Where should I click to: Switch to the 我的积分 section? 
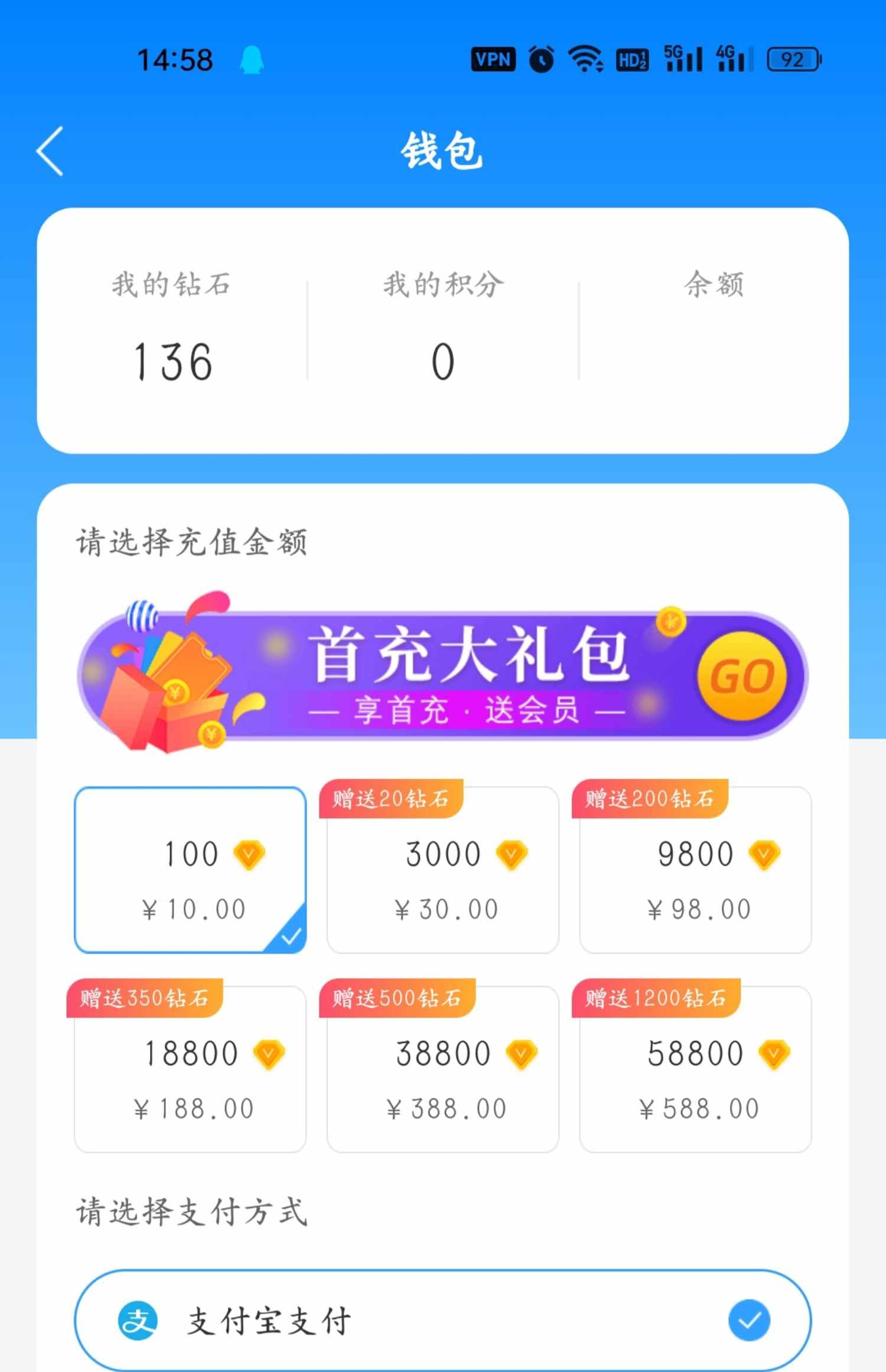pyautogui.click(x=443, y=331)
